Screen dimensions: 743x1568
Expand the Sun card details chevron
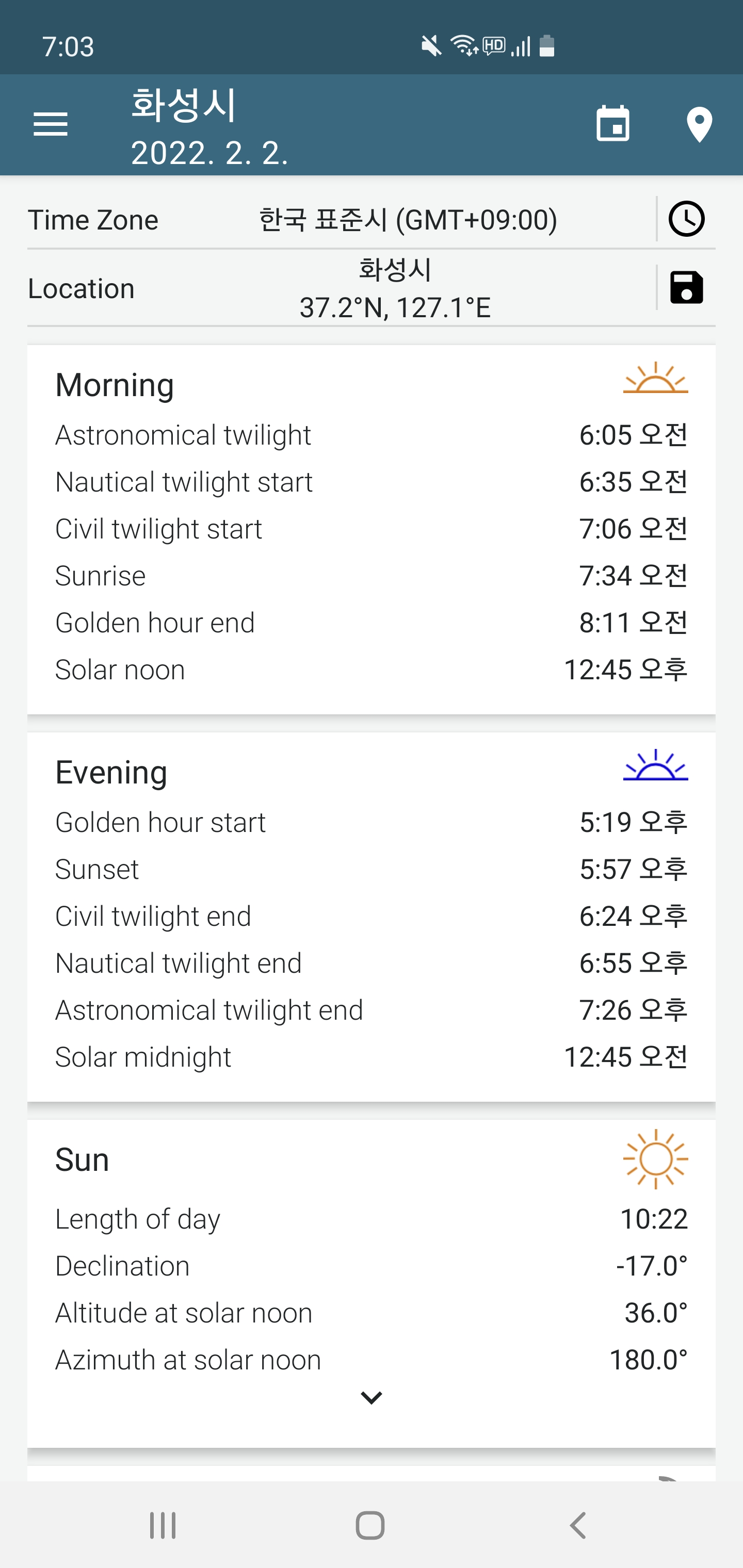372,1398
